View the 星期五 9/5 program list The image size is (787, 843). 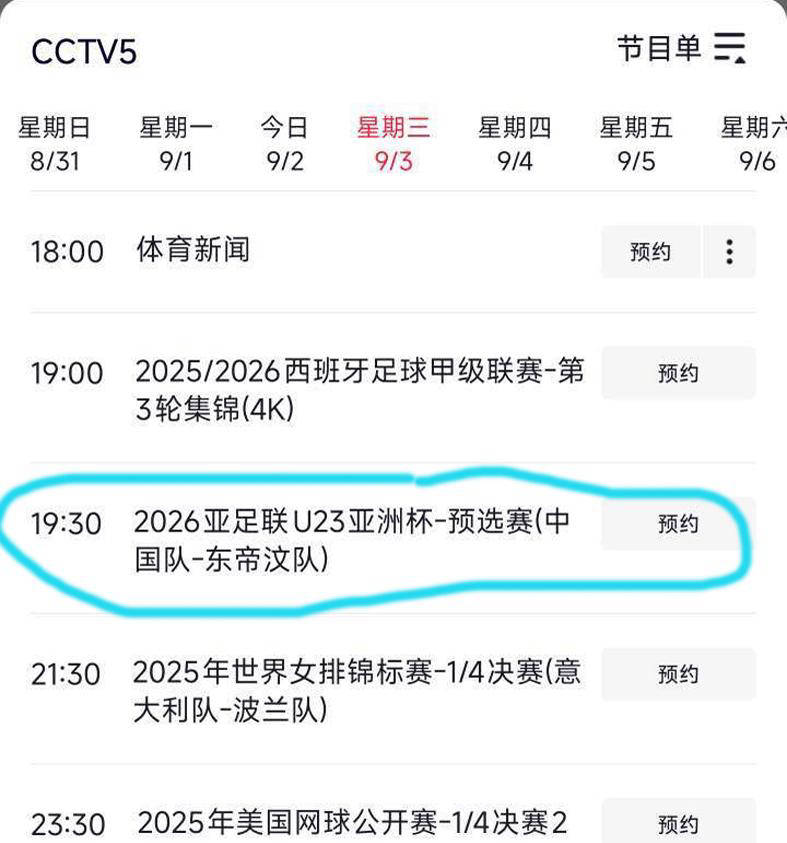click(636, 144)
